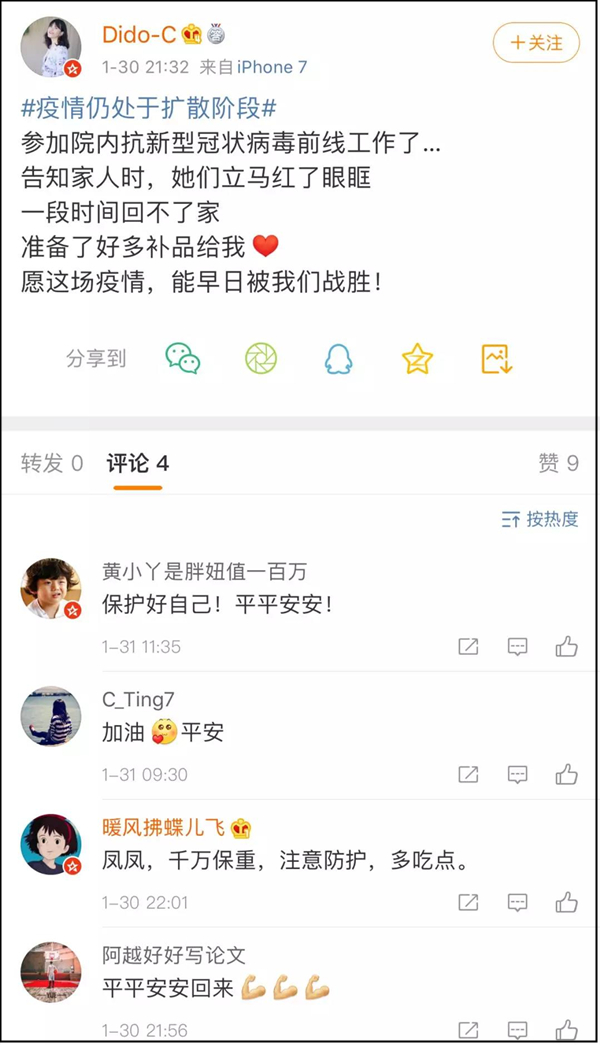
Task: Open the hashtag 疫情仍处于扩散阶段
Action: coord(149,107)
